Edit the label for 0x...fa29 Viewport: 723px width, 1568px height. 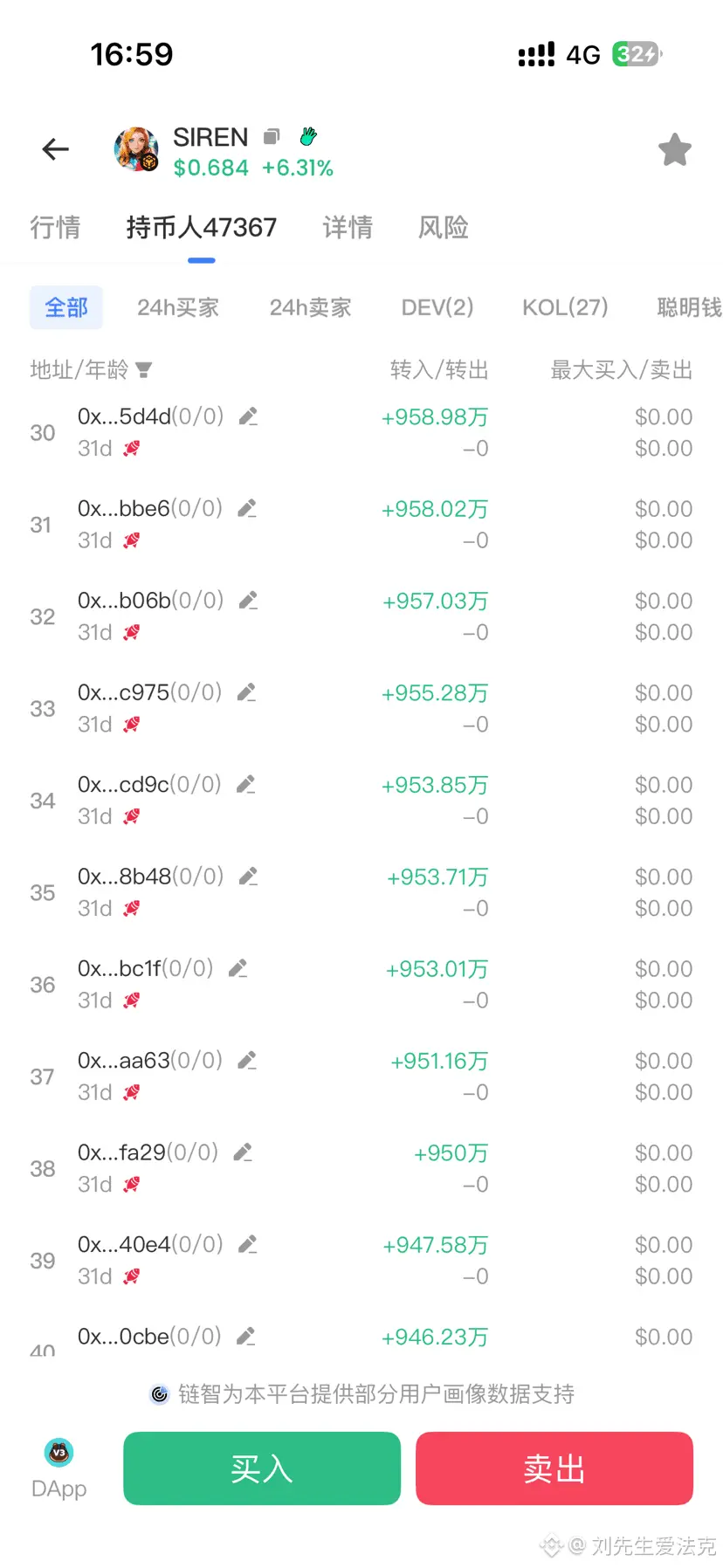pos(243,1152)
